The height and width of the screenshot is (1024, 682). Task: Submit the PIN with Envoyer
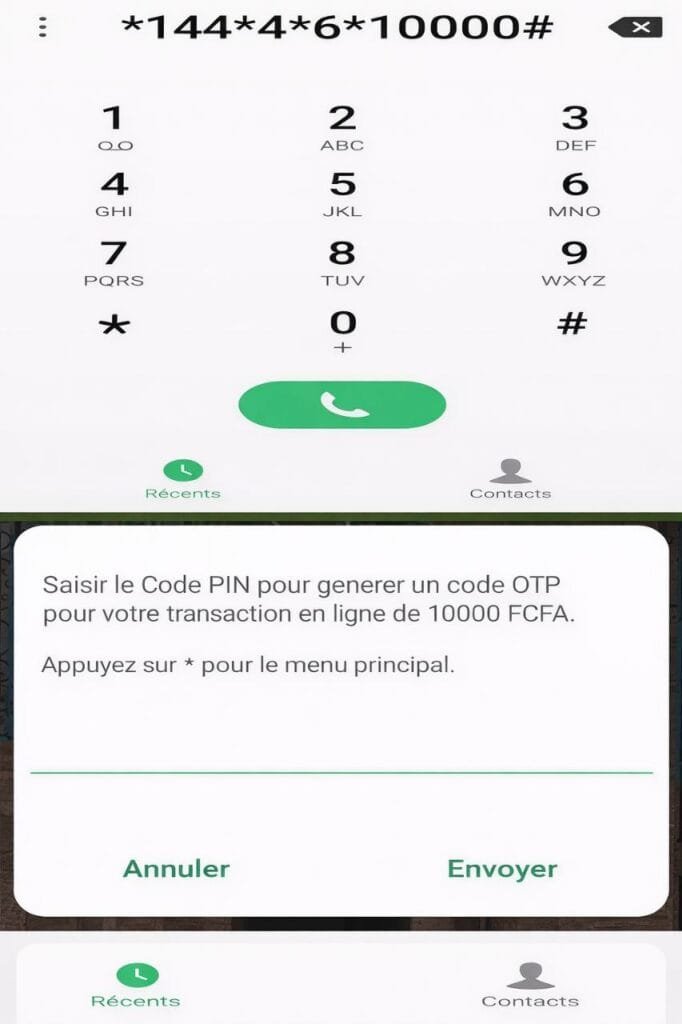[502, 869]
